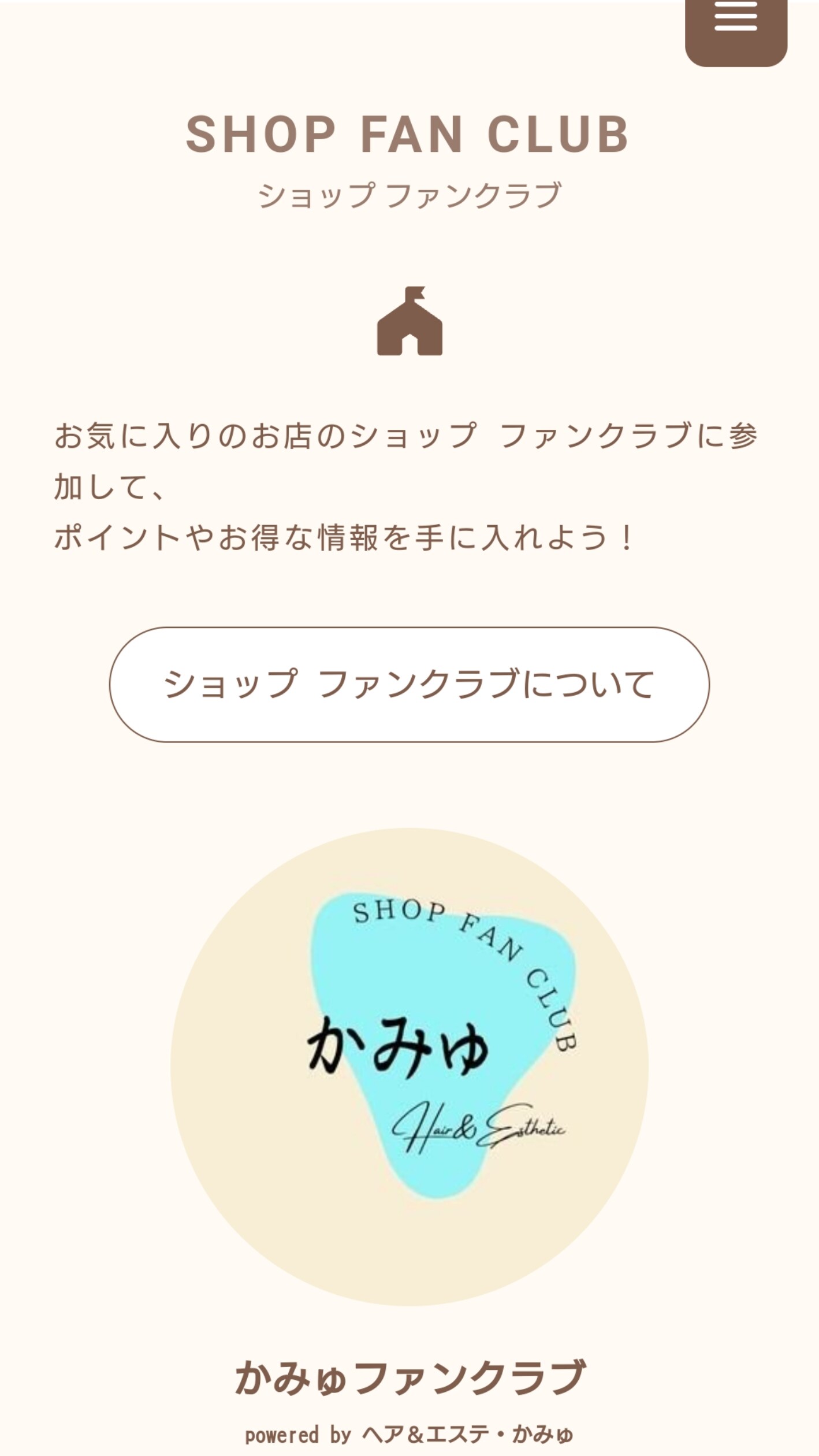Open the かみゅ fan club logo tile
The image size is (819, 1456).
409,1067
